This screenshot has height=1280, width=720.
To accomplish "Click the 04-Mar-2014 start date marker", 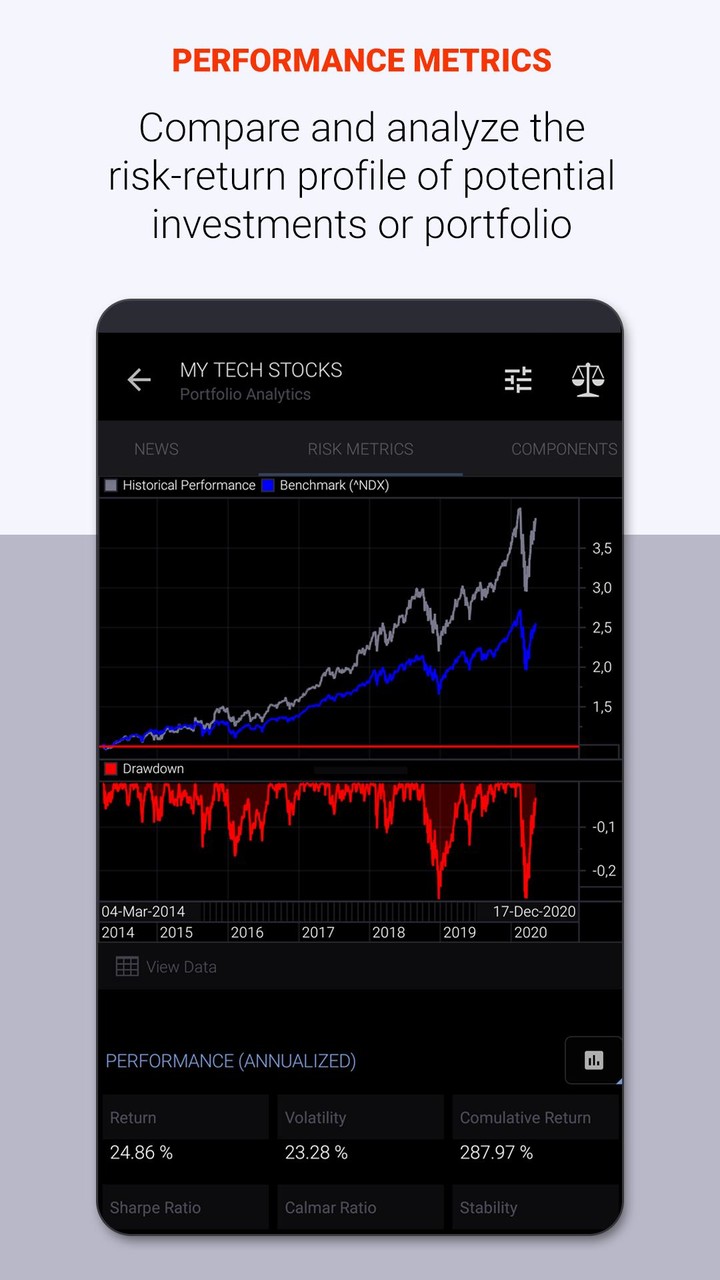I will (143, 911).
